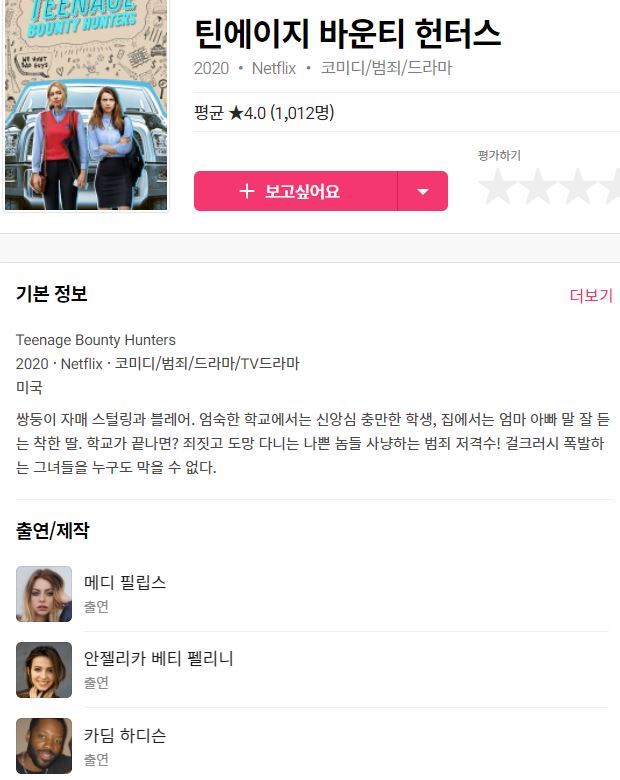Add show to 보고싶어요 wishlist

coord(296,191)
